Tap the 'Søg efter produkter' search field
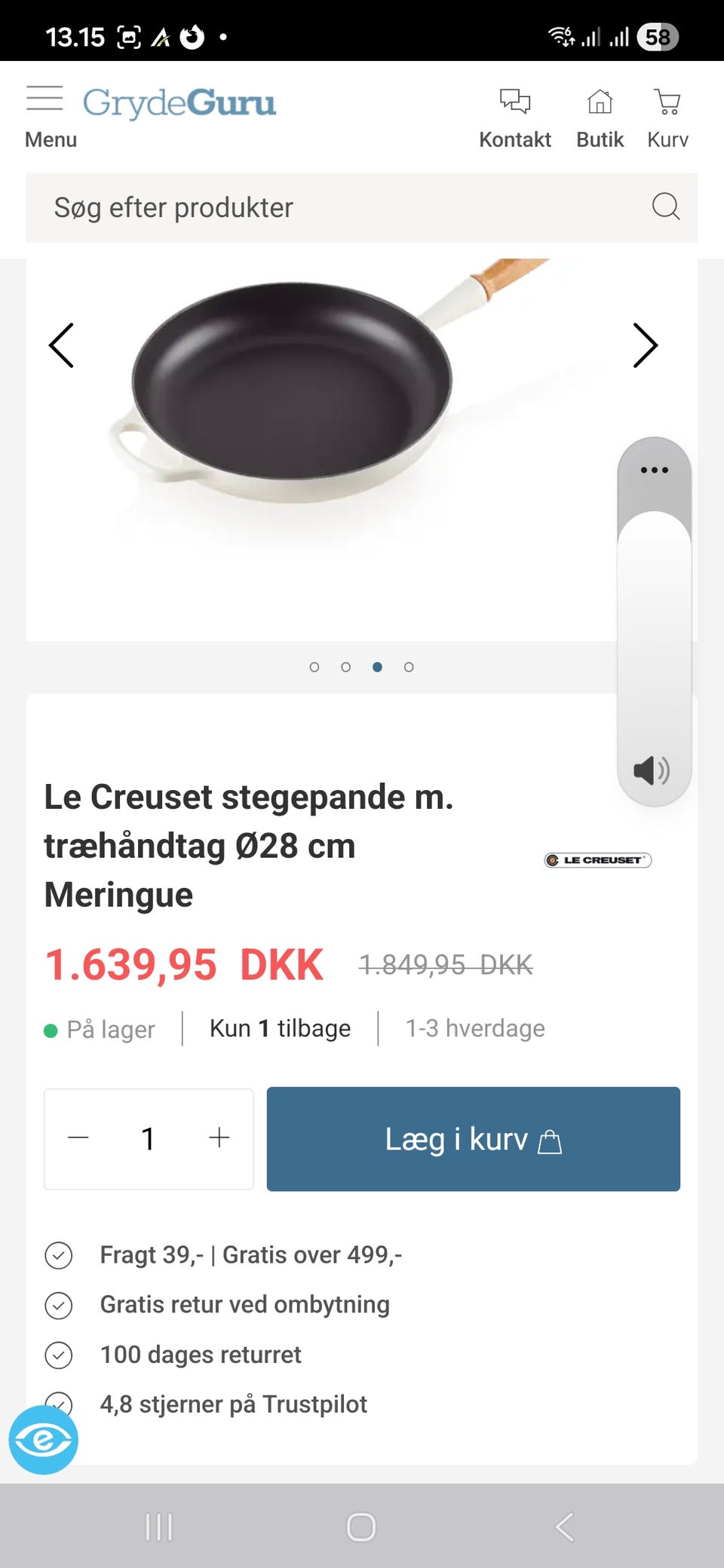 click(x=339, y=207)
